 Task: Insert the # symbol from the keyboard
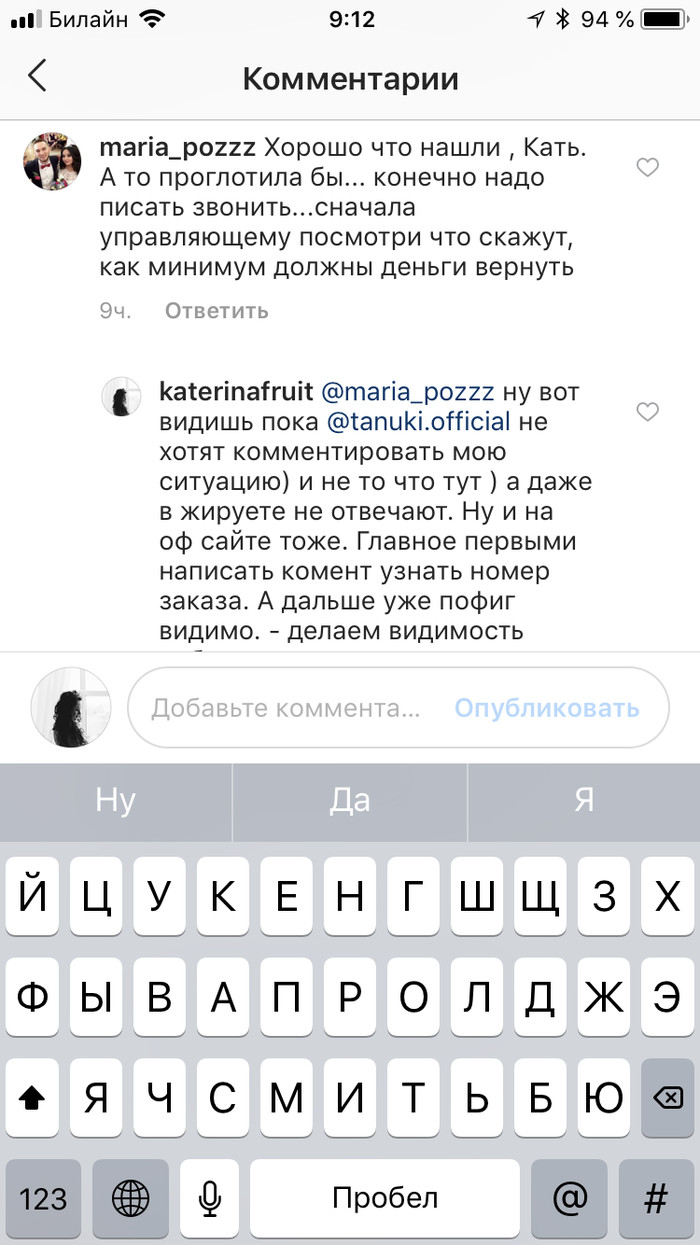pos(655,1198)
